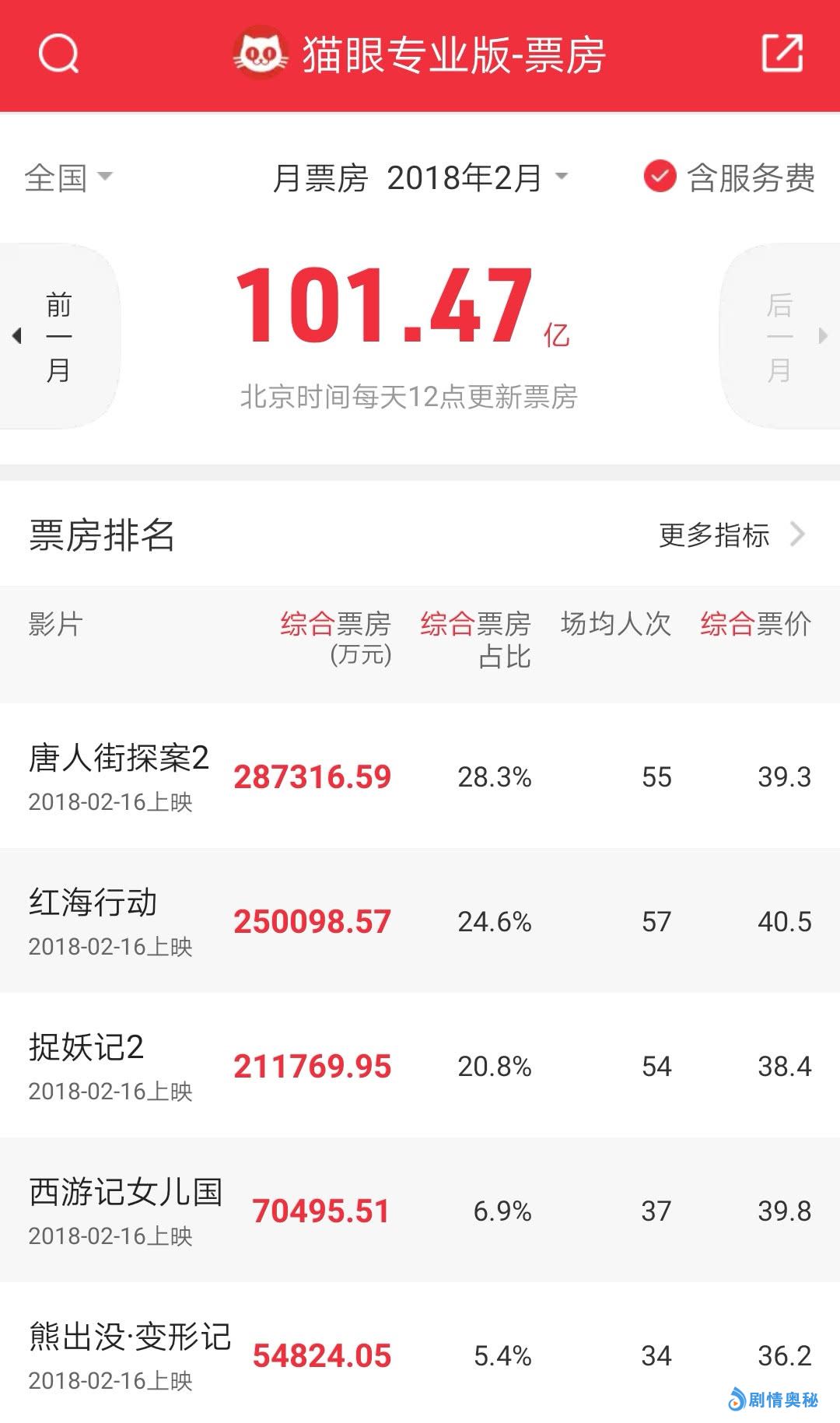Image resolution: width=840 pixels, height=1423 pixels.
Task: Open the search icon in the header
Action: point(59,54)
